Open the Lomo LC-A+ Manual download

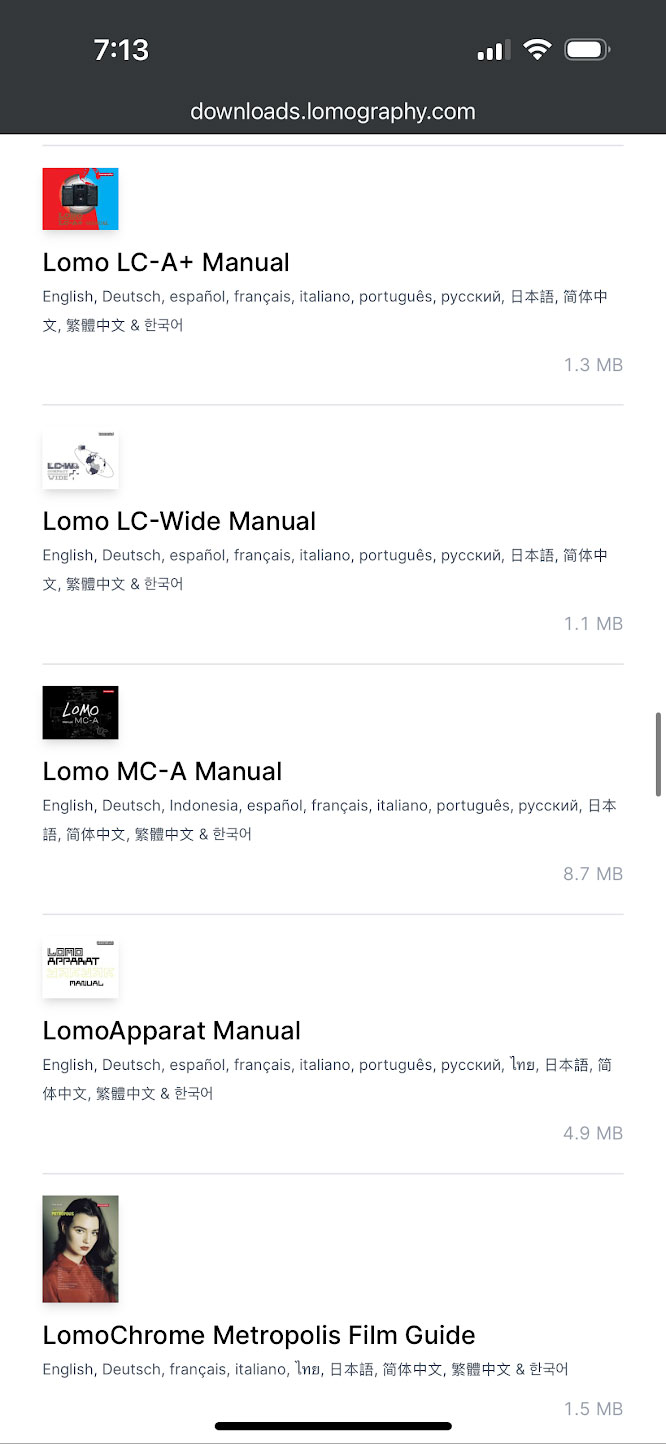click(x=166, y=263)
